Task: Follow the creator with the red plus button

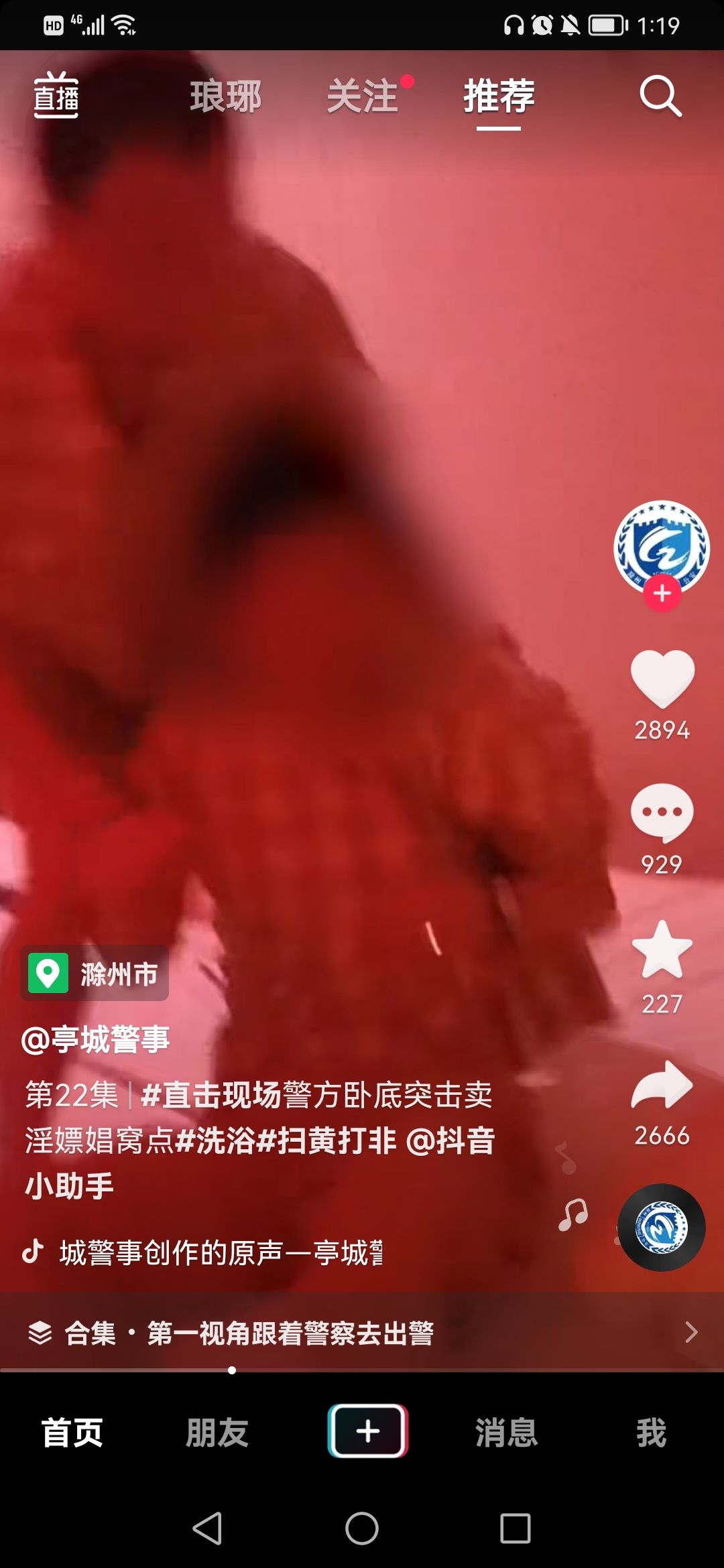Action: 662,593
